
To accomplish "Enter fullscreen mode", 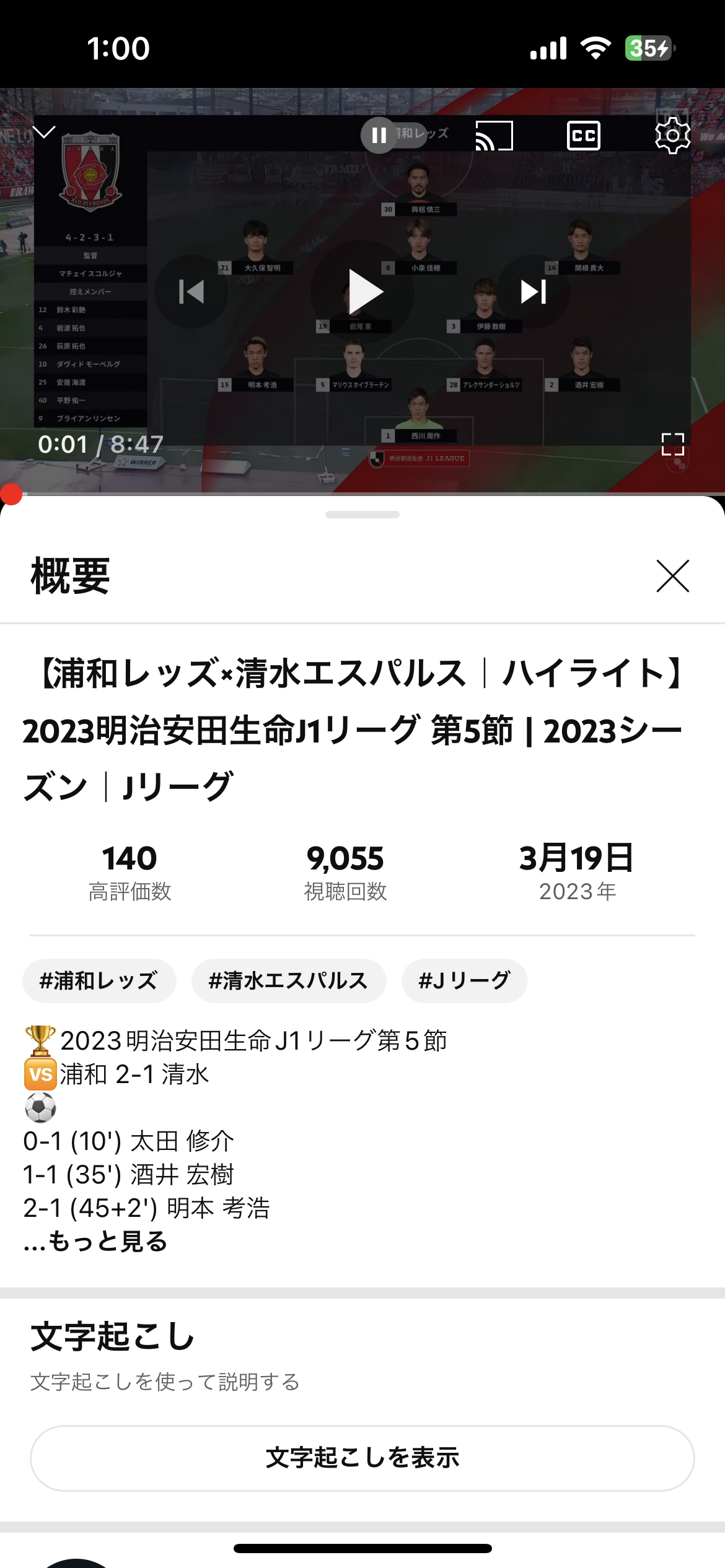I will point(672,444).
